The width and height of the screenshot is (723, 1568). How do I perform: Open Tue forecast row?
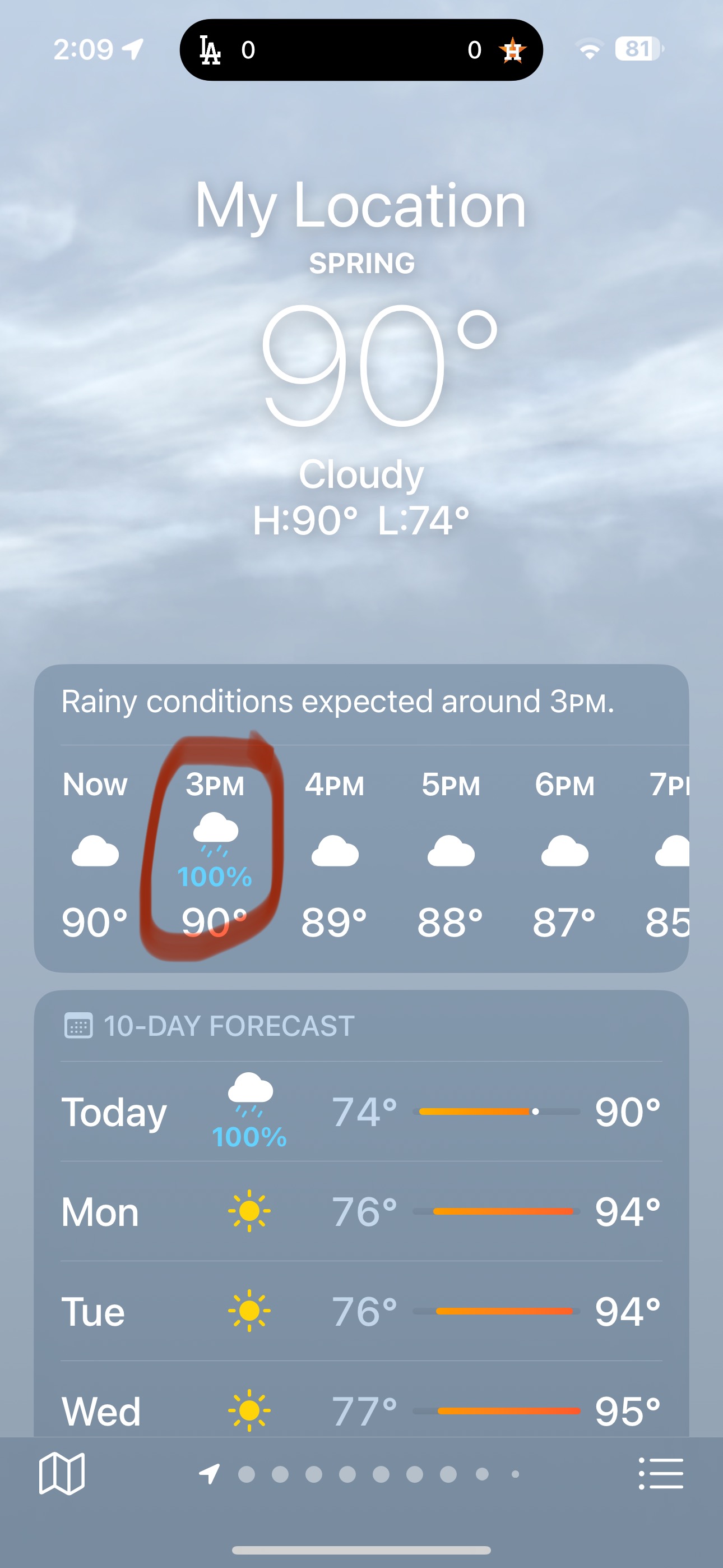pyautogui.click(x=361, y=1311)
